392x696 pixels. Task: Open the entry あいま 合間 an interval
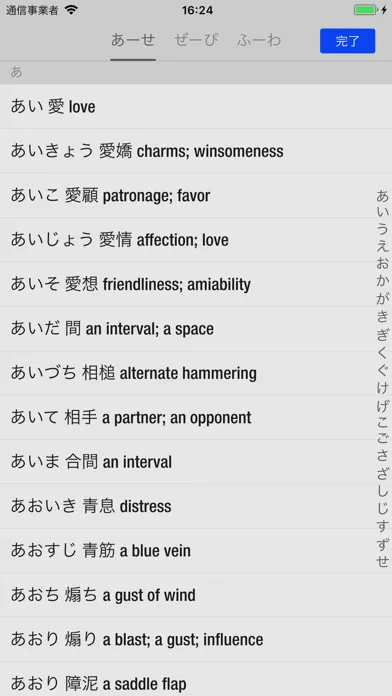pyautogui.click(x=196, y=462)
